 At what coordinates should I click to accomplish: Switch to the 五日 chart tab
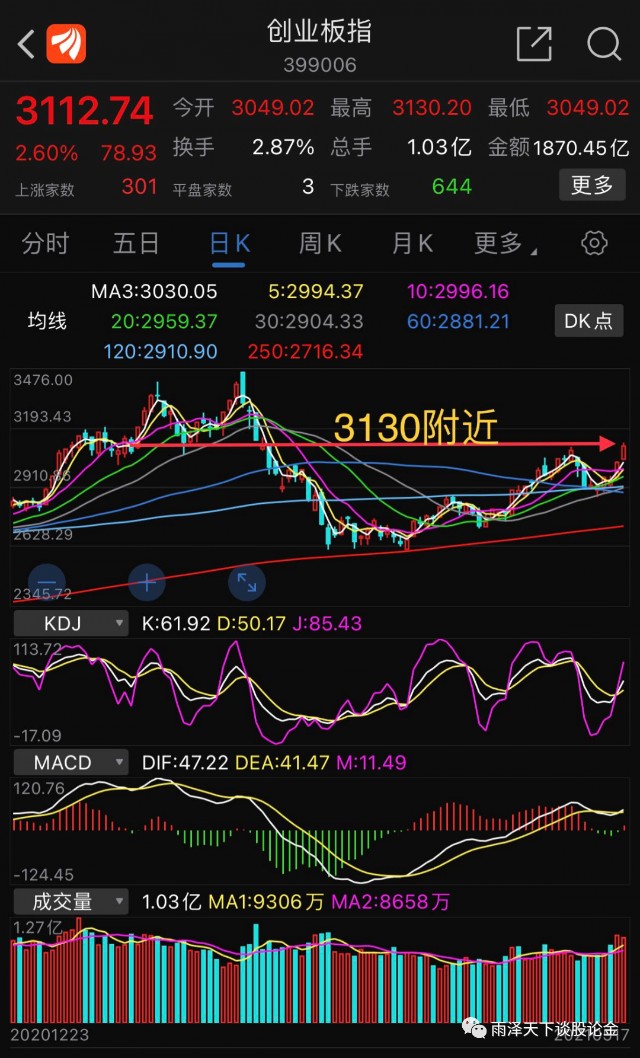click(x=136, y=243)
